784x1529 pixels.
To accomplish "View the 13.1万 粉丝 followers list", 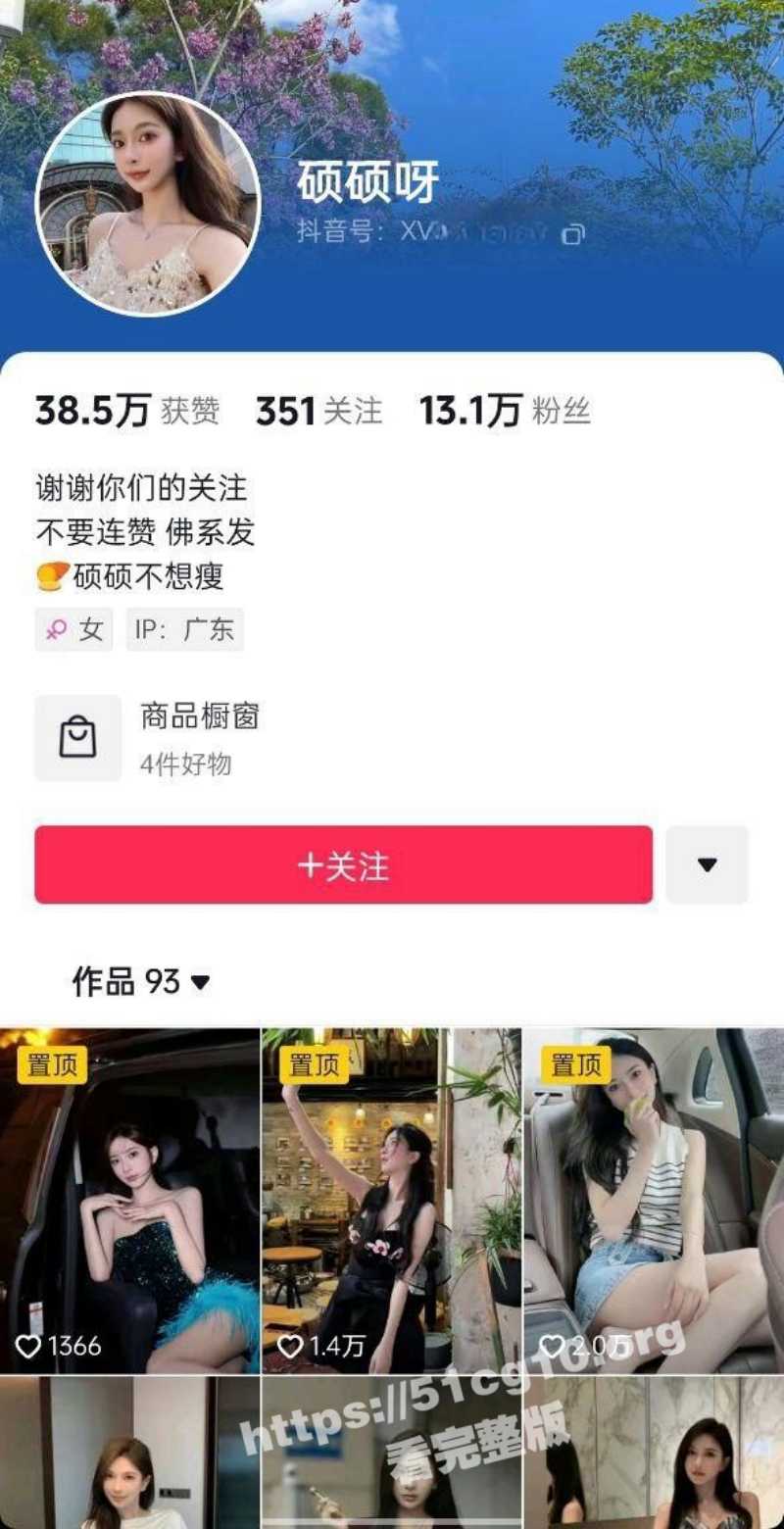I will click(x=505, y=412).
